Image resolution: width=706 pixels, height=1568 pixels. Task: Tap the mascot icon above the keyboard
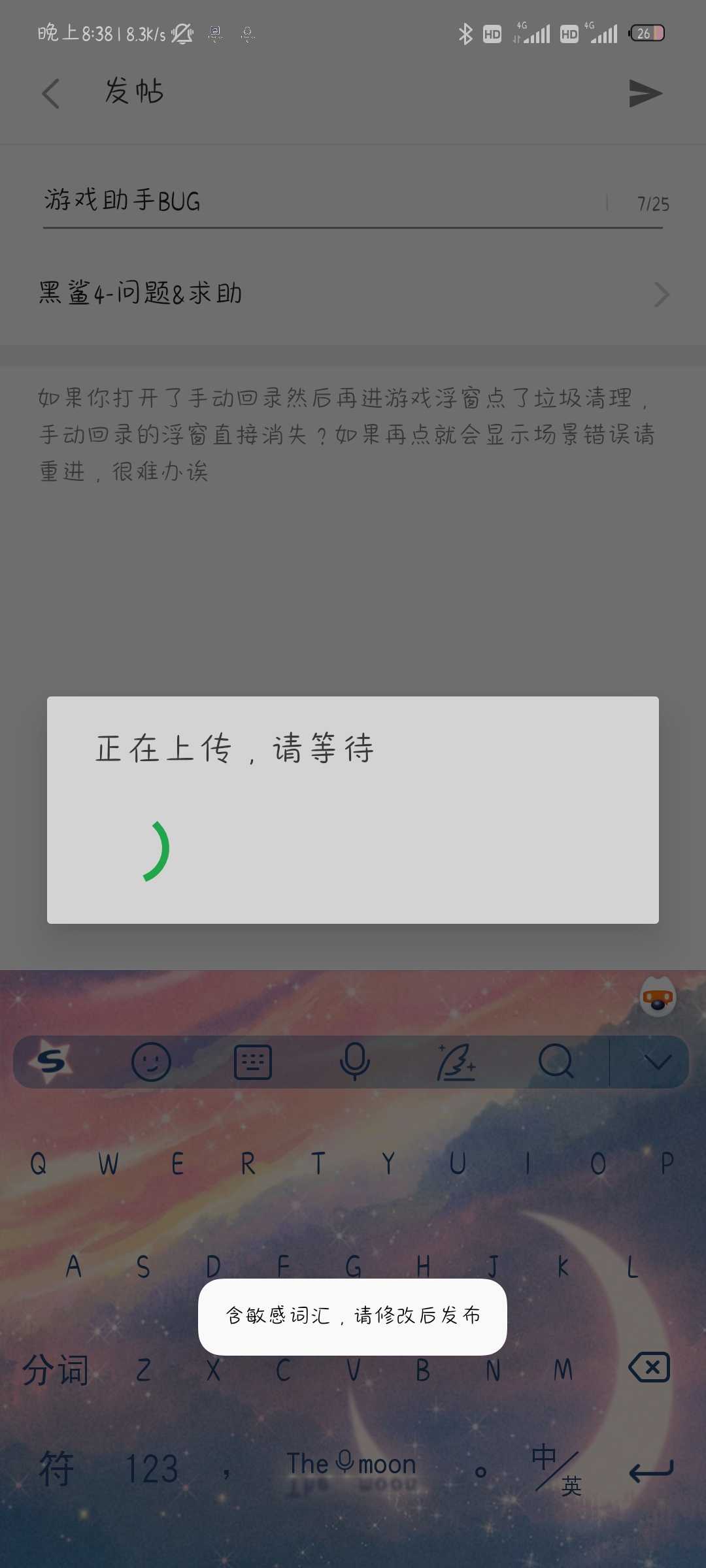[658, 997]
